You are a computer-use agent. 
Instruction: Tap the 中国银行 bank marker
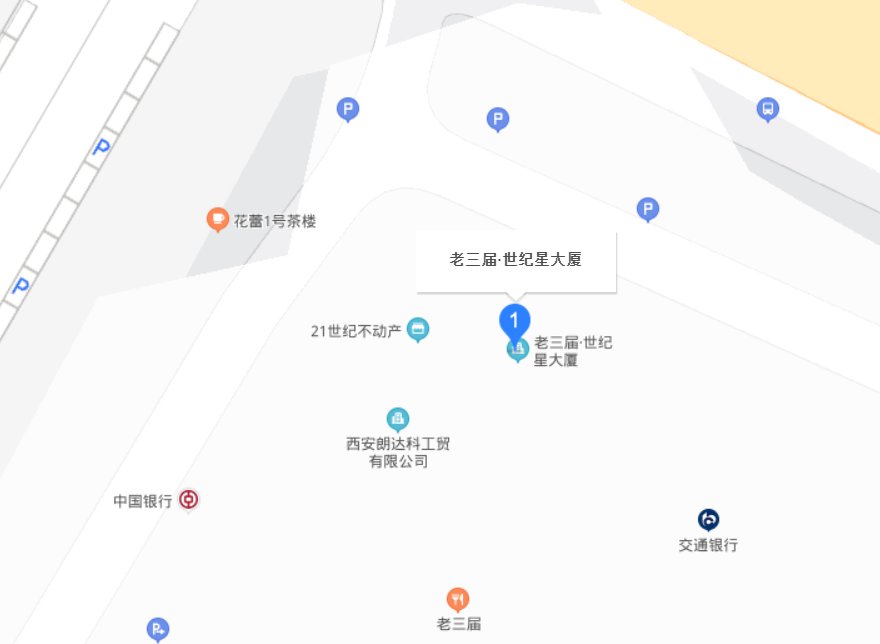[189, 499]
